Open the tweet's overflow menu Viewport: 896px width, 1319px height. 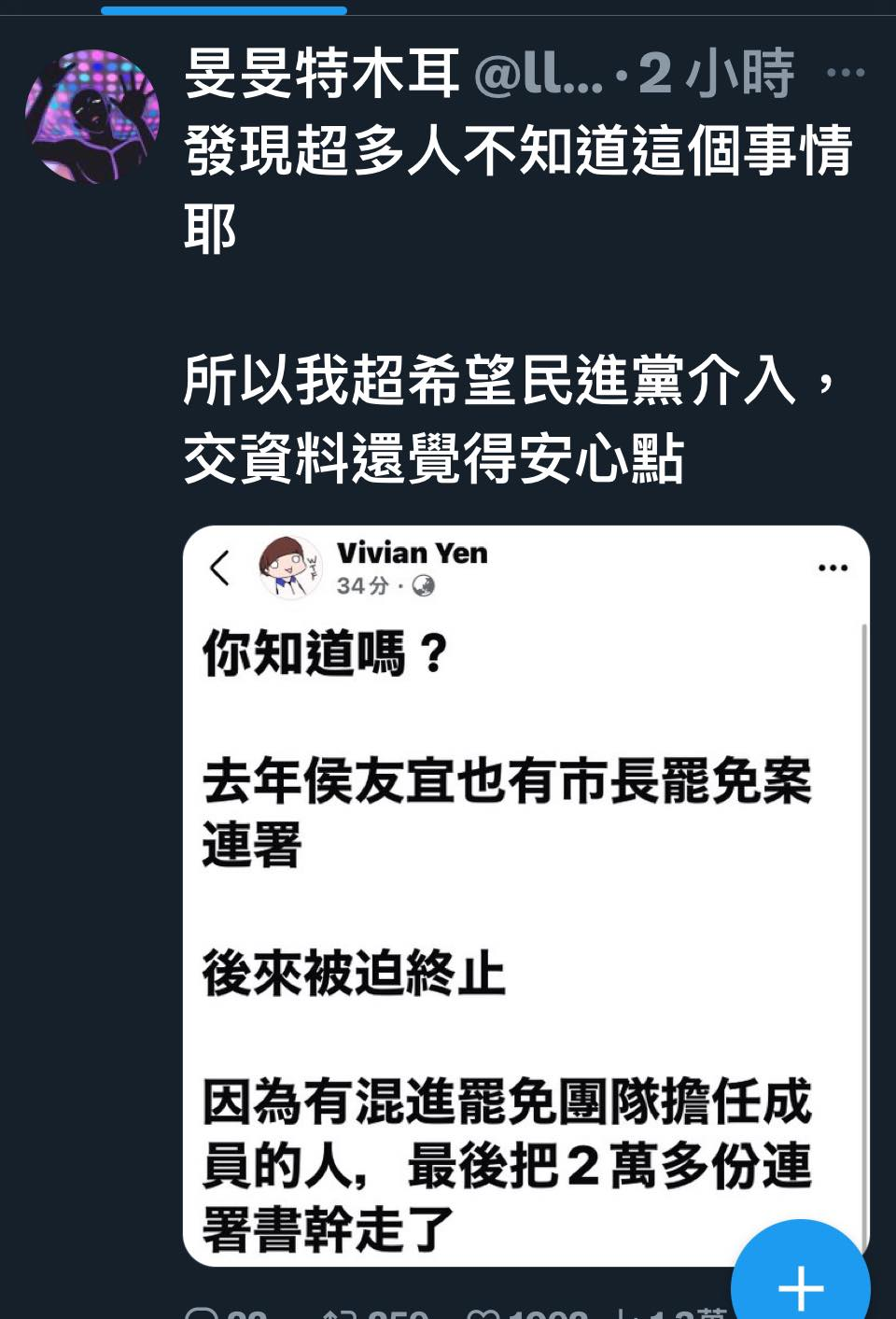(x=846, y=73)
